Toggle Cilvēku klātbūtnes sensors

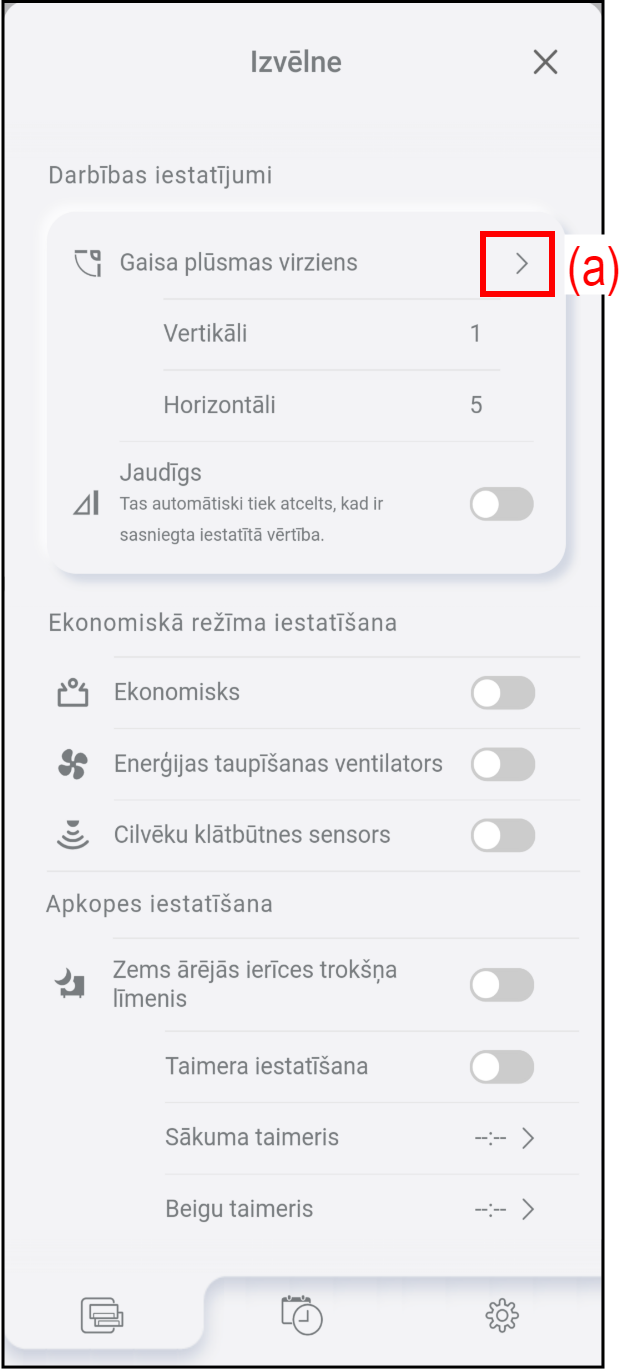503,836
